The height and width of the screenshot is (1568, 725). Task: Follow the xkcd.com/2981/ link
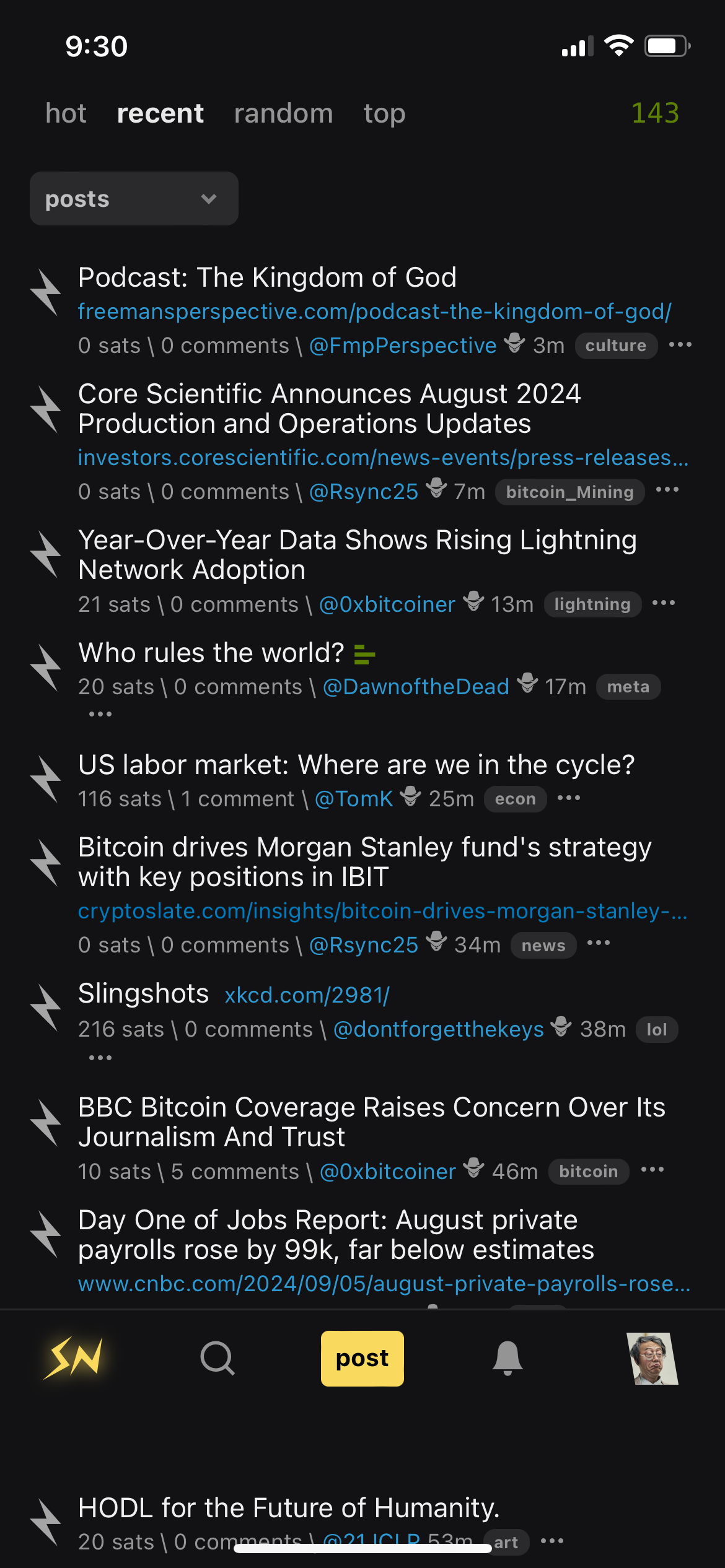pyautogui.click(x=307, y=995)
